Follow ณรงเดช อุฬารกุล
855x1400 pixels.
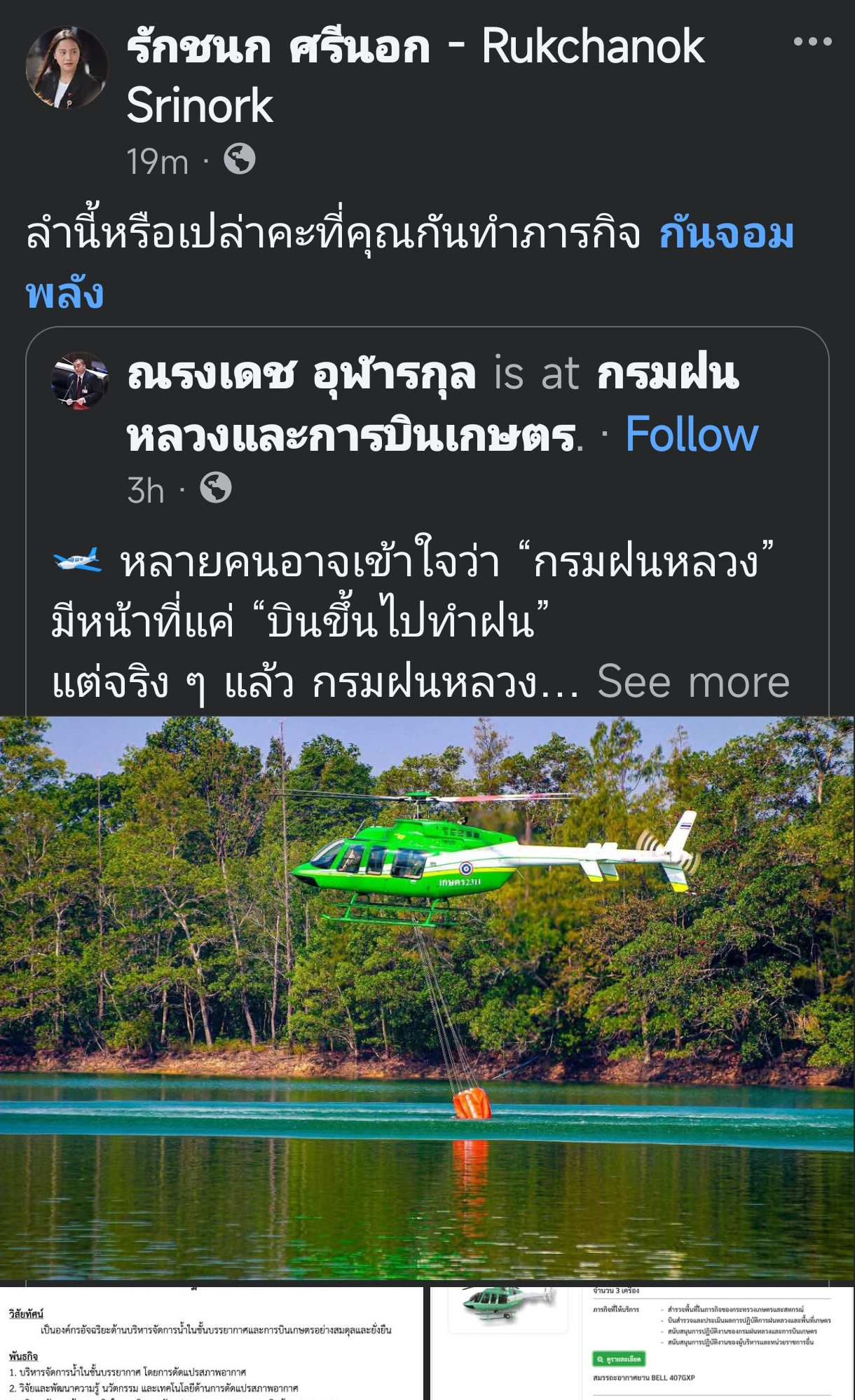[x=691, y=434]
